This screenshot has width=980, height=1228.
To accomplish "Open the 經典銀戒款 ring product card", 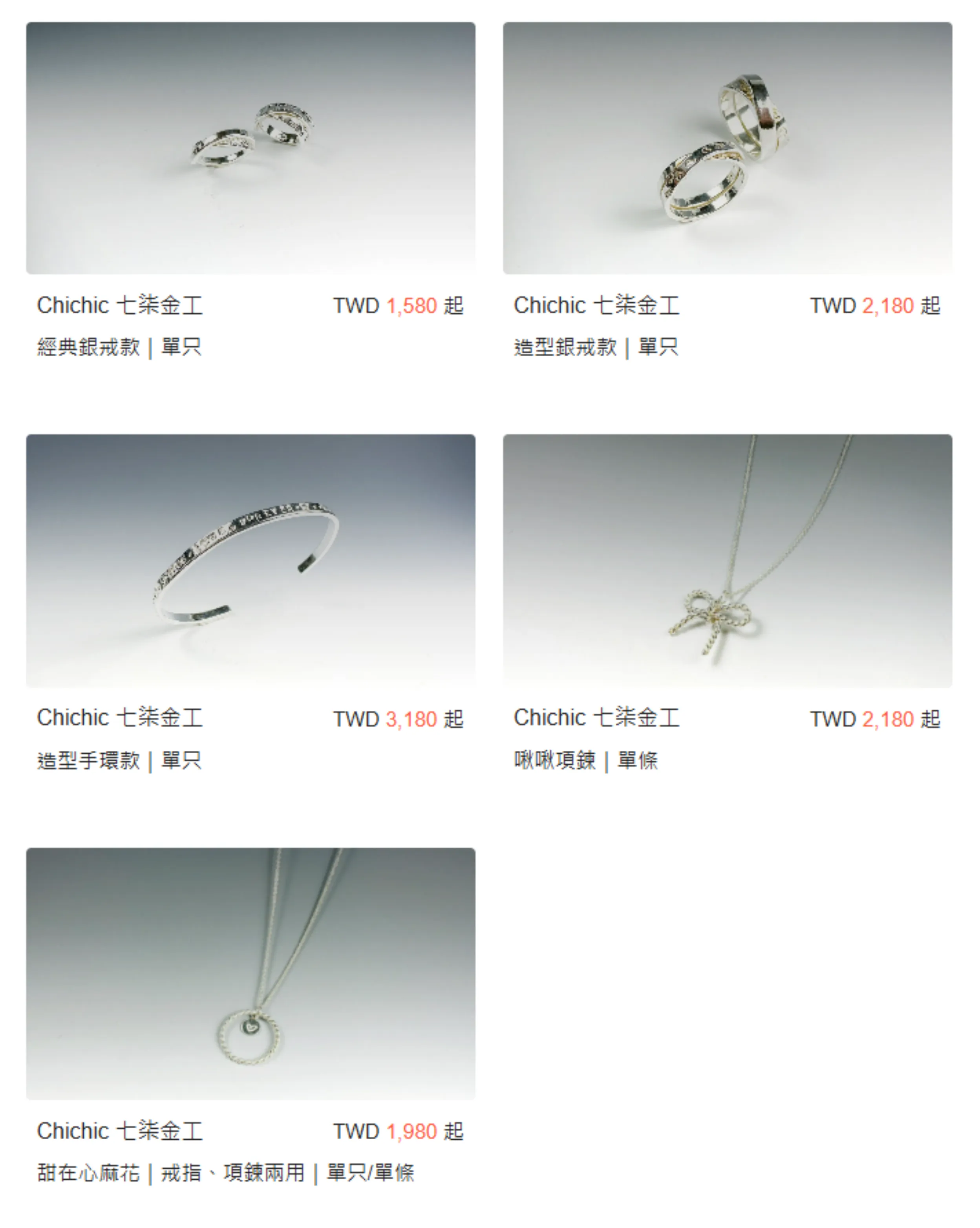I will tap(250, 148).
